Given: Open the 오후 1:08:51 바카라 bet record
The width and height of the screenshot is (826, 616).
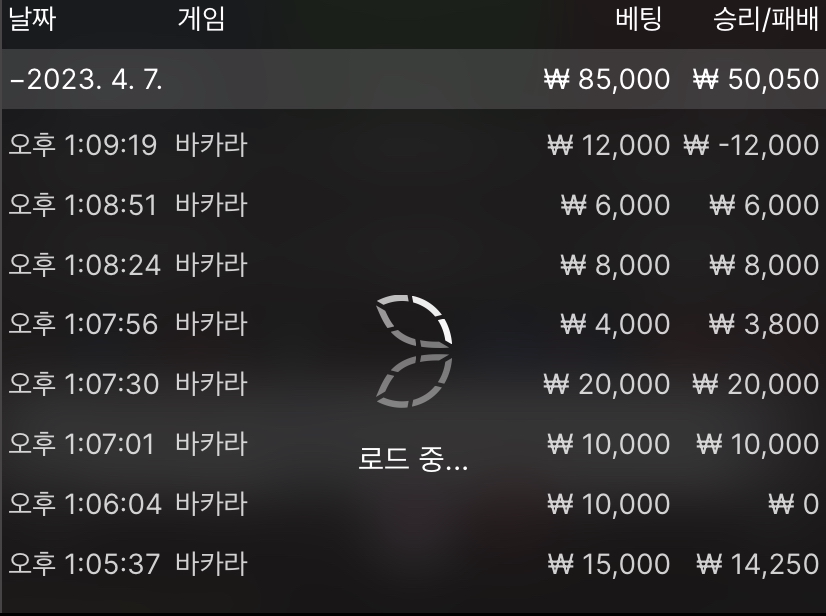Looking at the screenshot, I should point(128,205).
